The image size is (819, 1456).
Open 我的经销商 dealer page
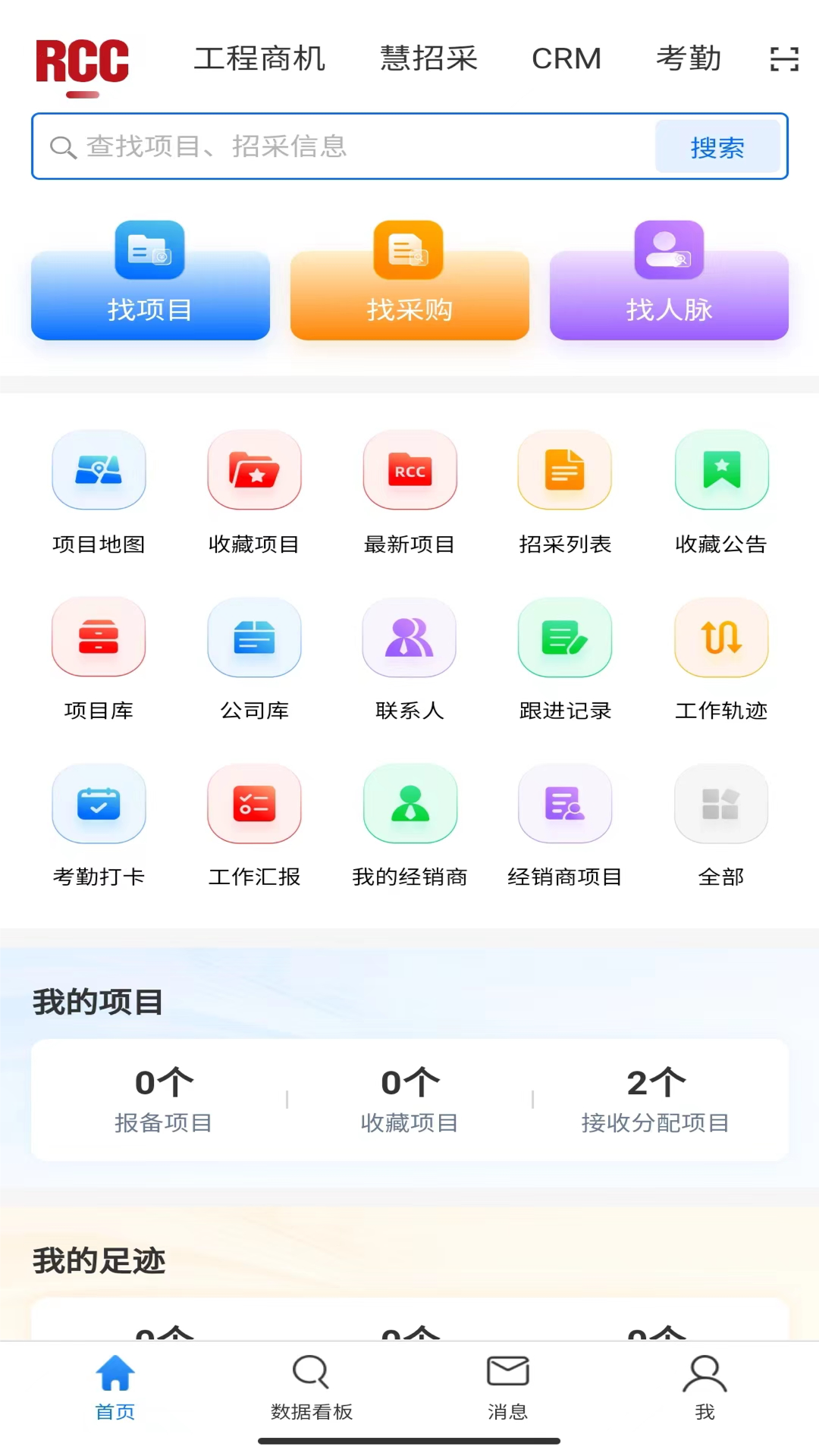point(409,825)
